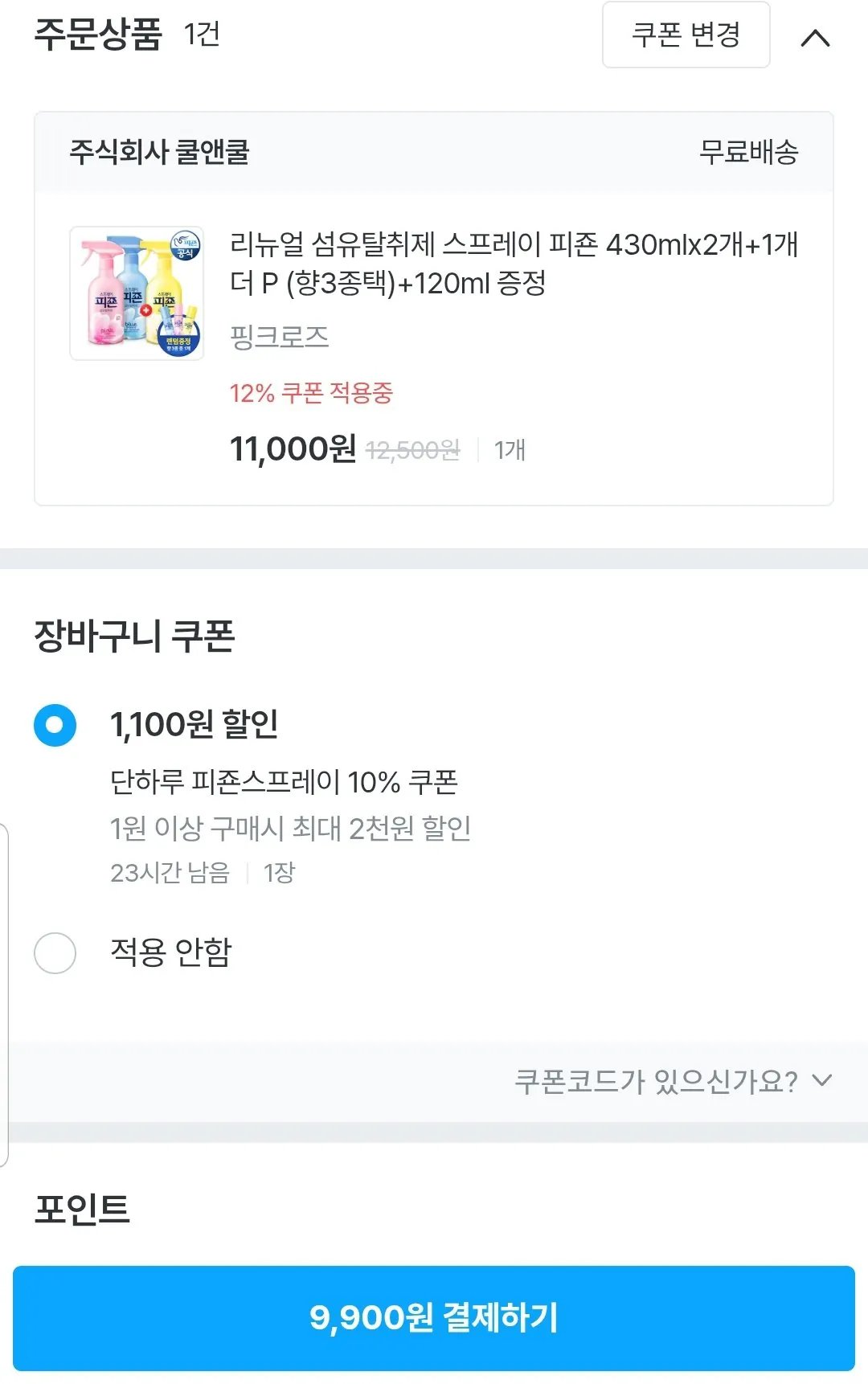Click the 쿠폰 변경 button
The image size is (868, 1384).
click(x=687, y=35)
